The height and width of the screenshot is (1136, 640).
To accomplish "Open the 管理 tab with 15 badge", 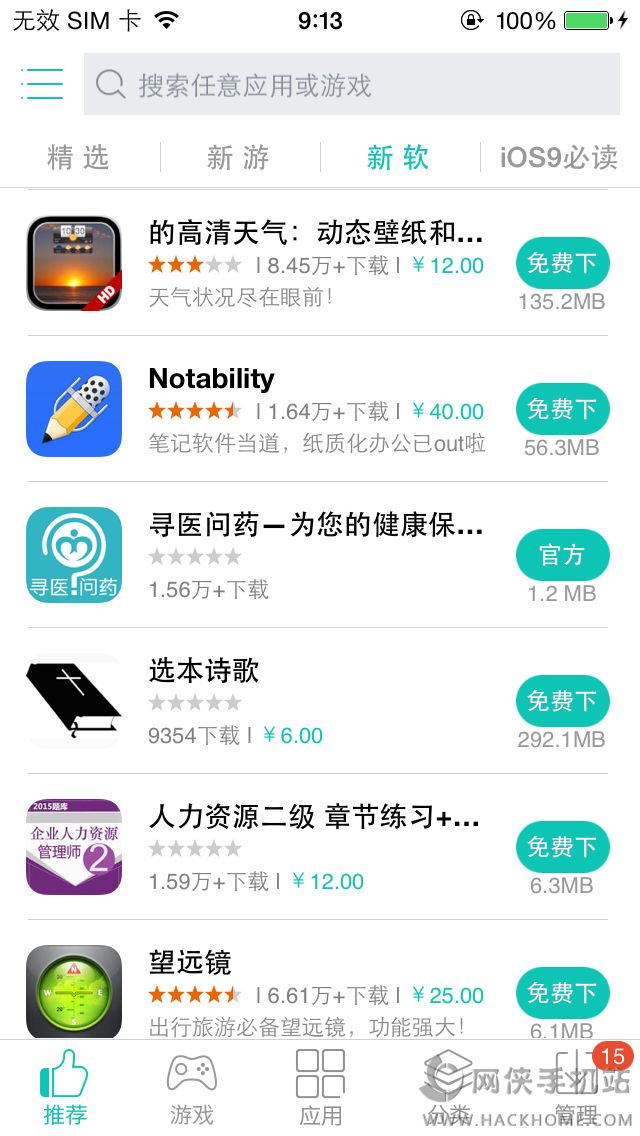I will 577,1088.
